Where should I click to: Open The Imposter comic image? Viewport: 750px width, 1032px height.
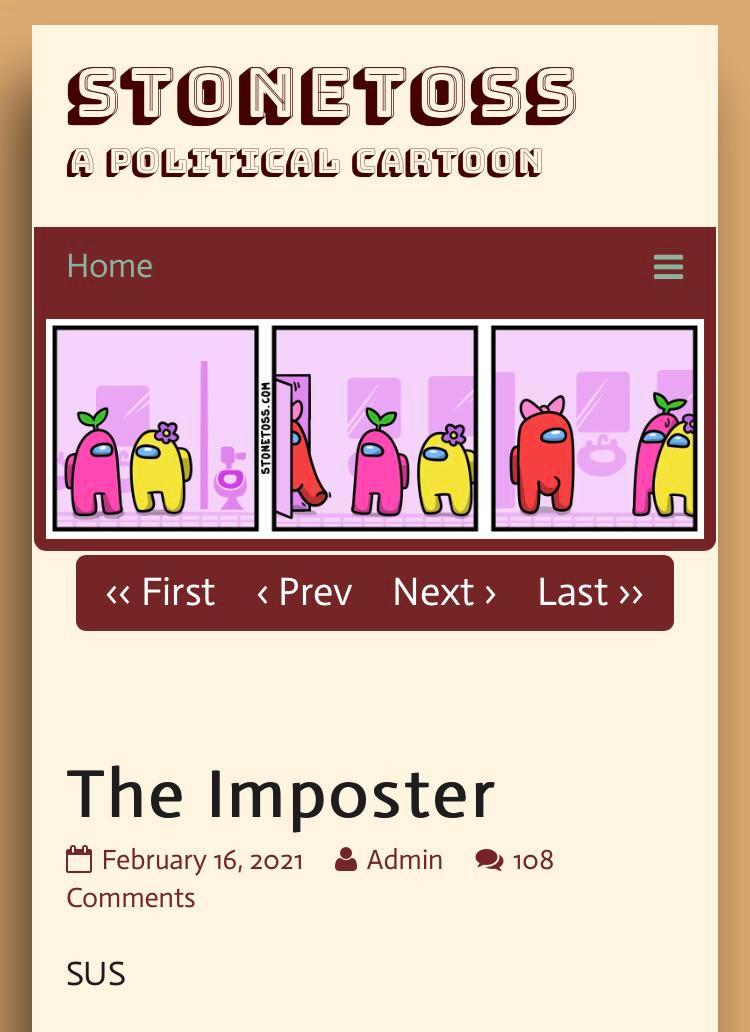click(375, 429)
